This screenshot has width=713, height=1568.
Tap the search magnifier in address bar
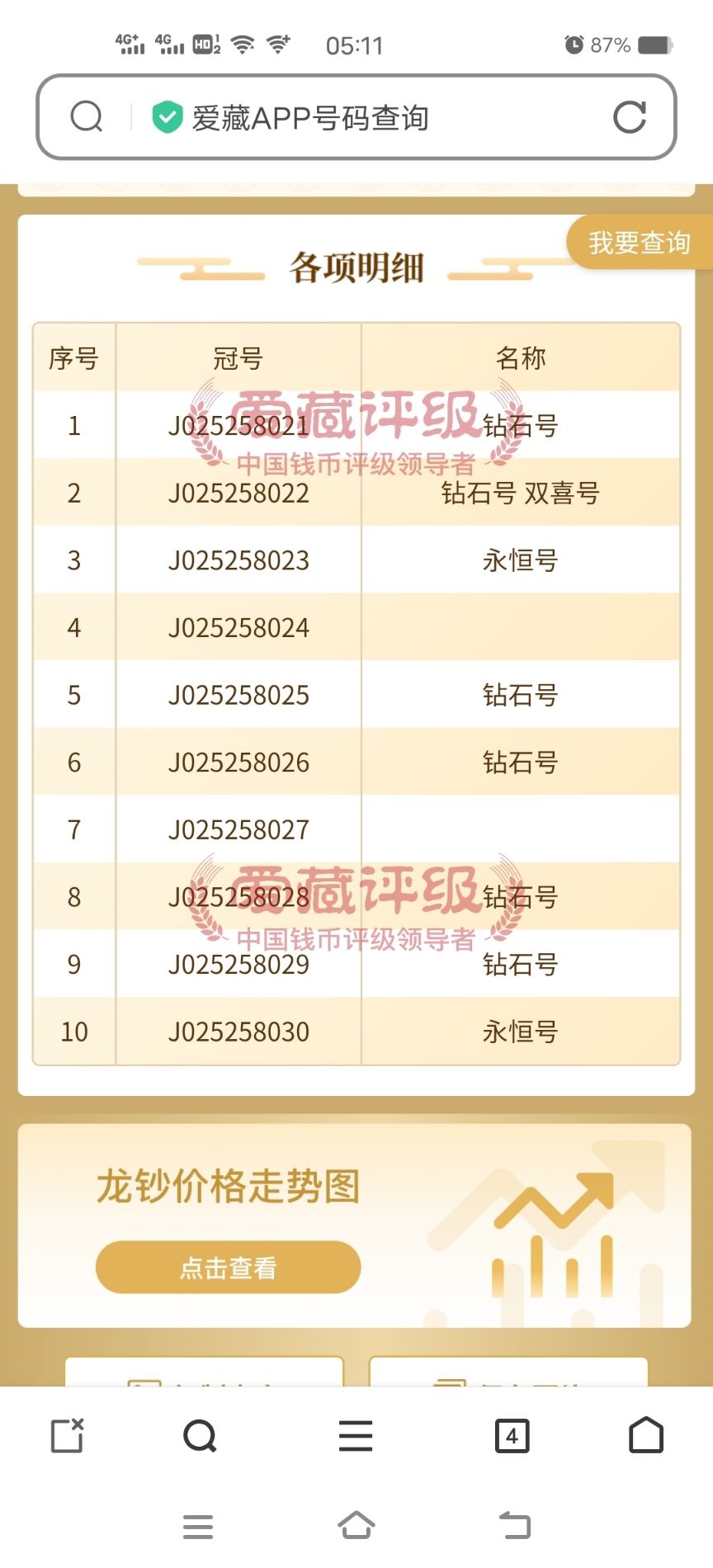coord(87,117)
